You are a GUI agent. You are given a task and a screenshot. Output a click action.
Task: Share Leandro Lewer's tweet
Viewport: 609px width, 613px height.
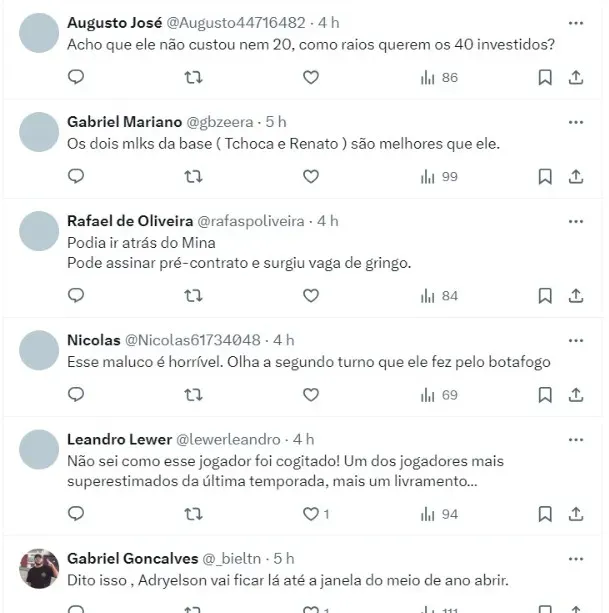click(x=576, y=513)
